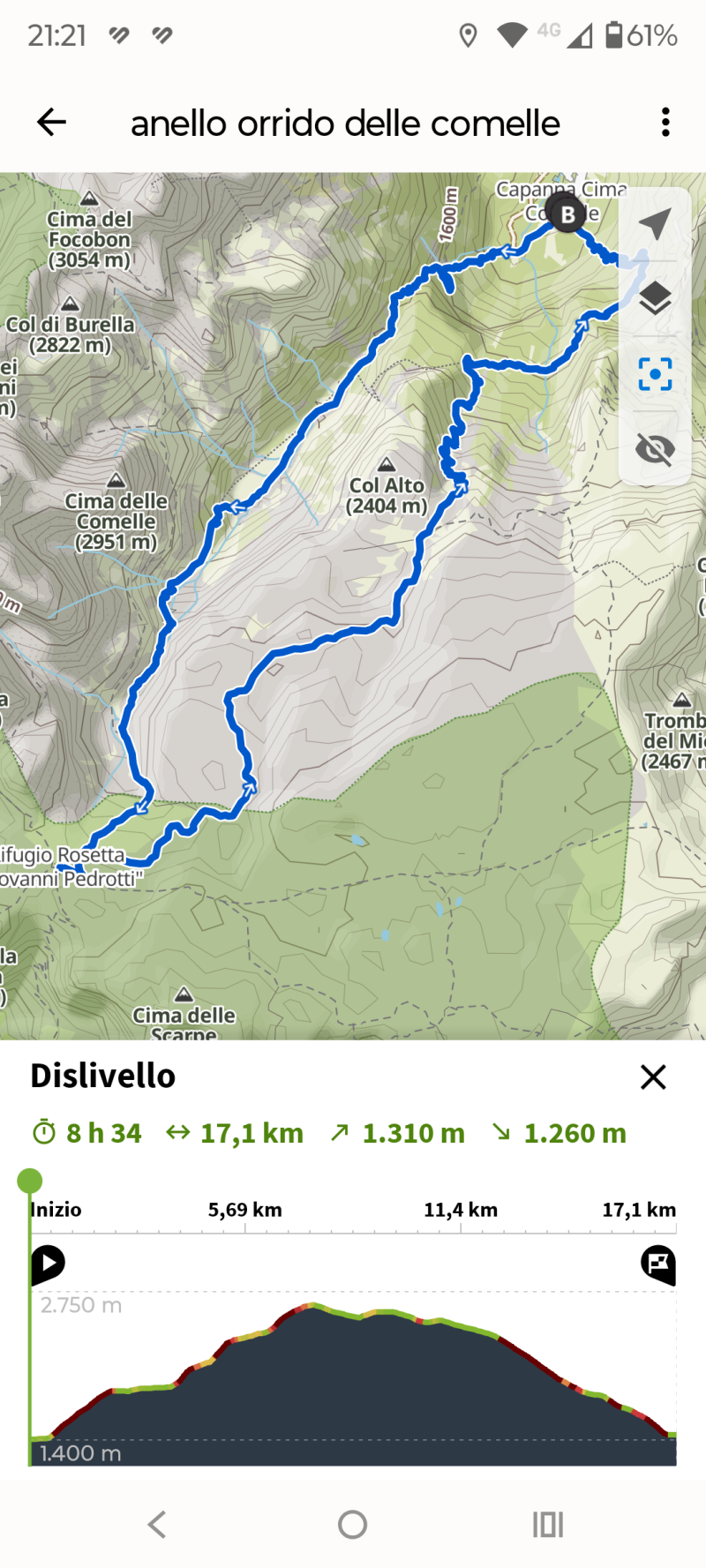Viewport: 706px width, 1568px height.
Task: Close the Dislivello elevation panel
Action: tap(653, 1077)
